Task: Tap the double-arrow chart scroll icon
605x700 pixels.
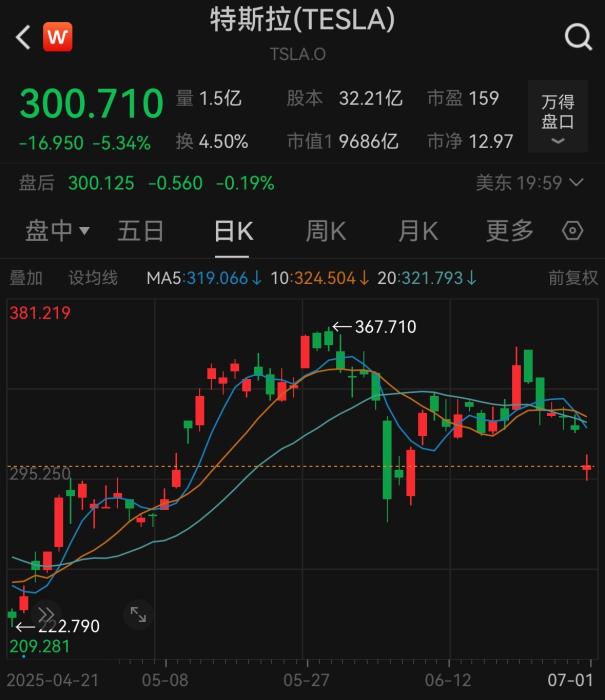Action: click(47, 615)
